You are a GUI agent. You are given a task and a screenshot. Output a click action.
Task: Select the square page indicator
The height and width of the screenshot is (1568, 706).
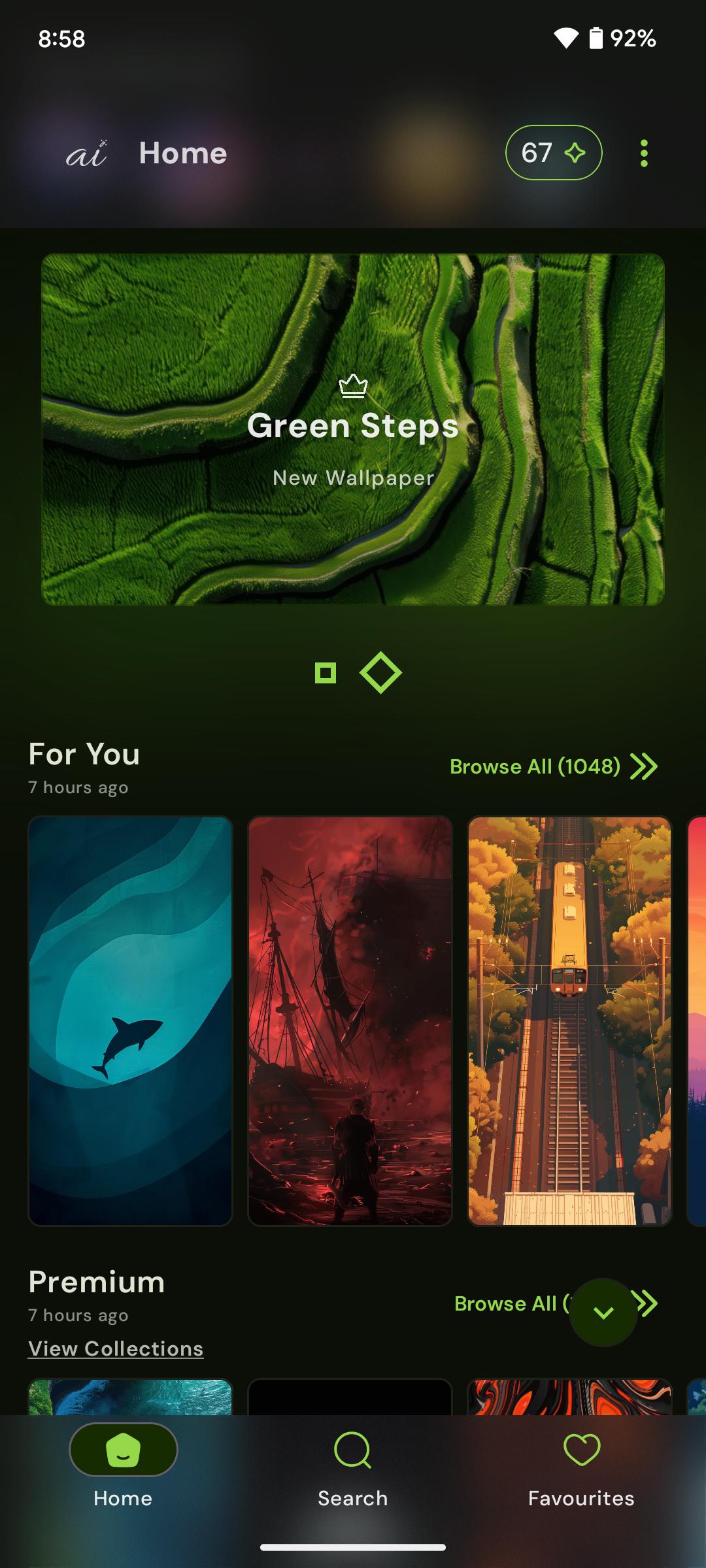[x=326, y=673]
